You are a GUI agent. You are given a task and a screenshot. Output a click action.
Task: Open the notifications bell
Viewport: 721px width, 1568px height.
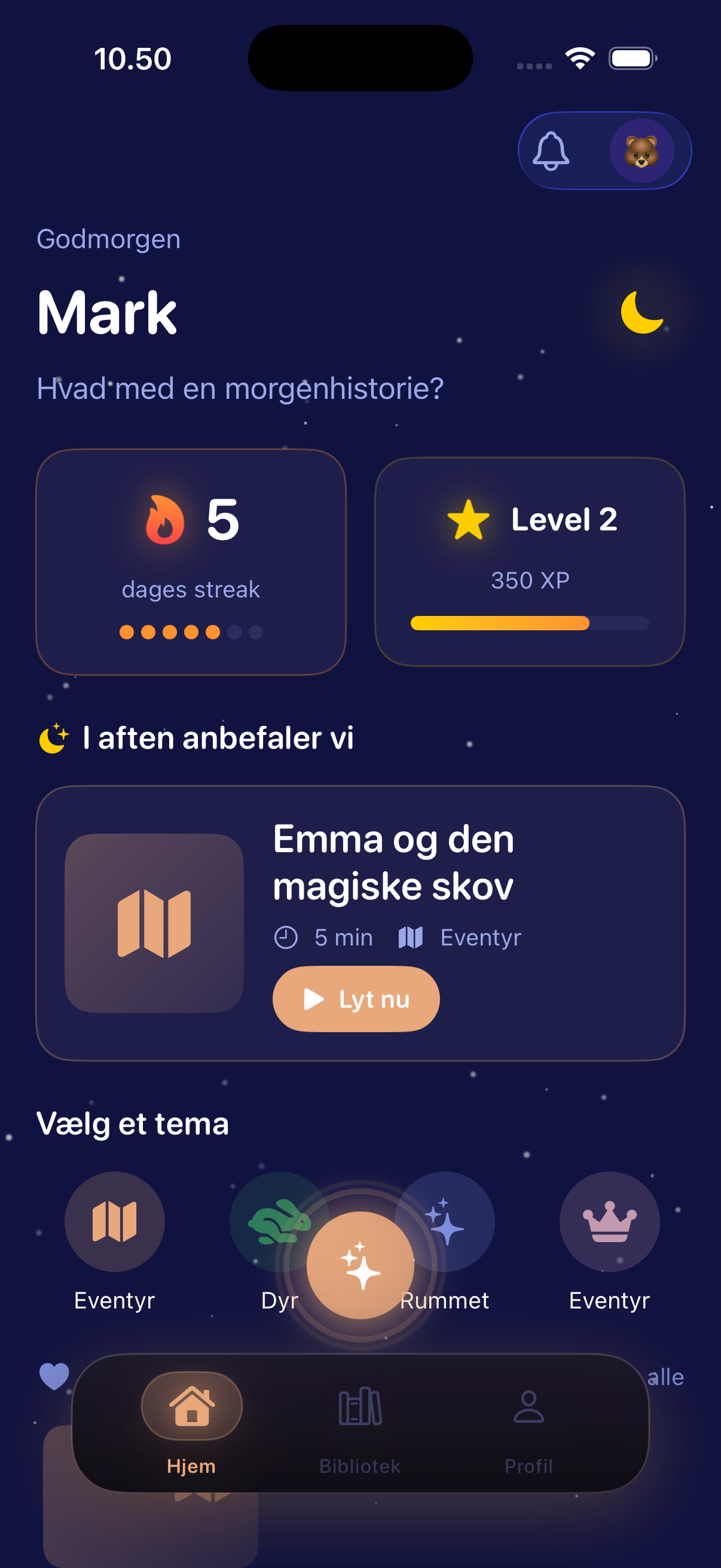coord(551,151)
